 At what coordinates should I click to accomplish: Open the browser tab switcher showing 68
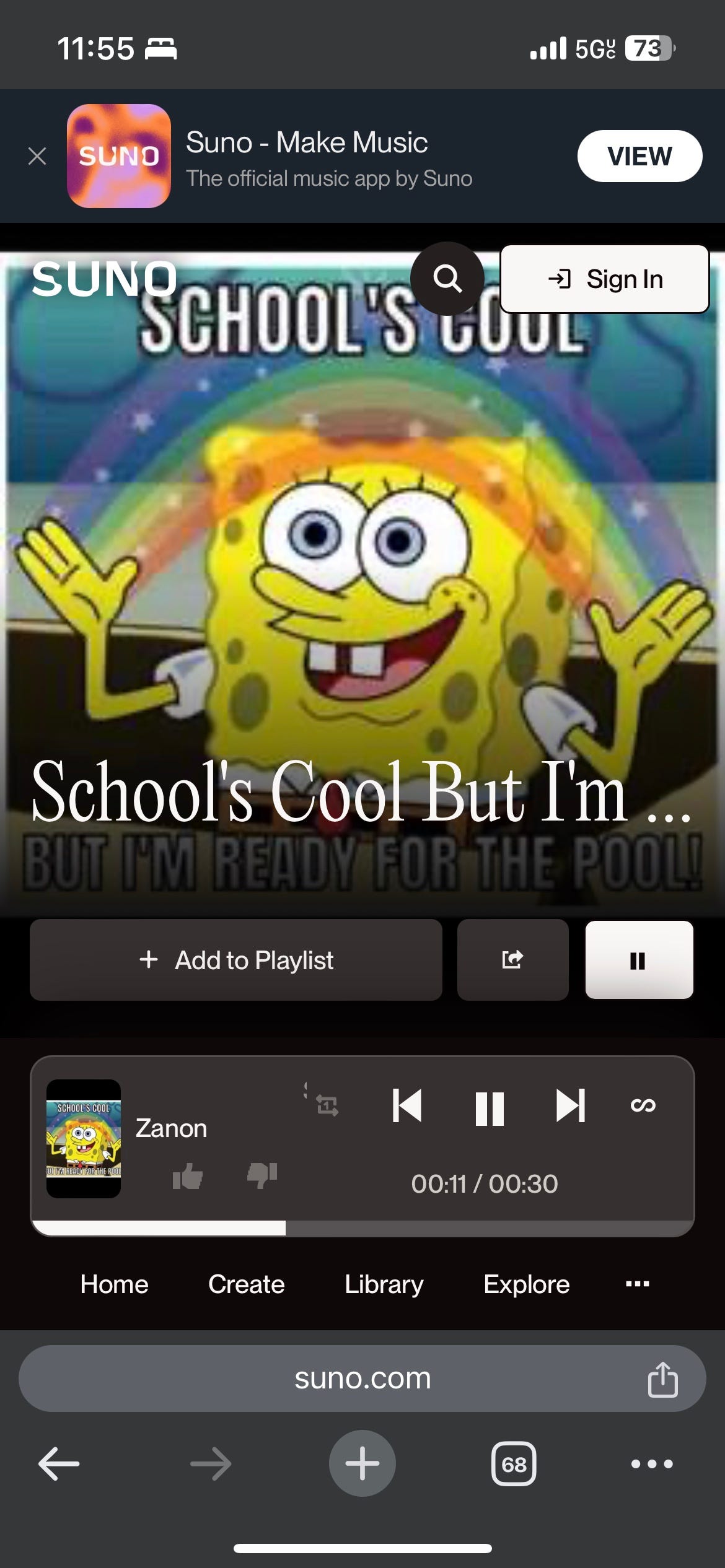pos(514,1464)
